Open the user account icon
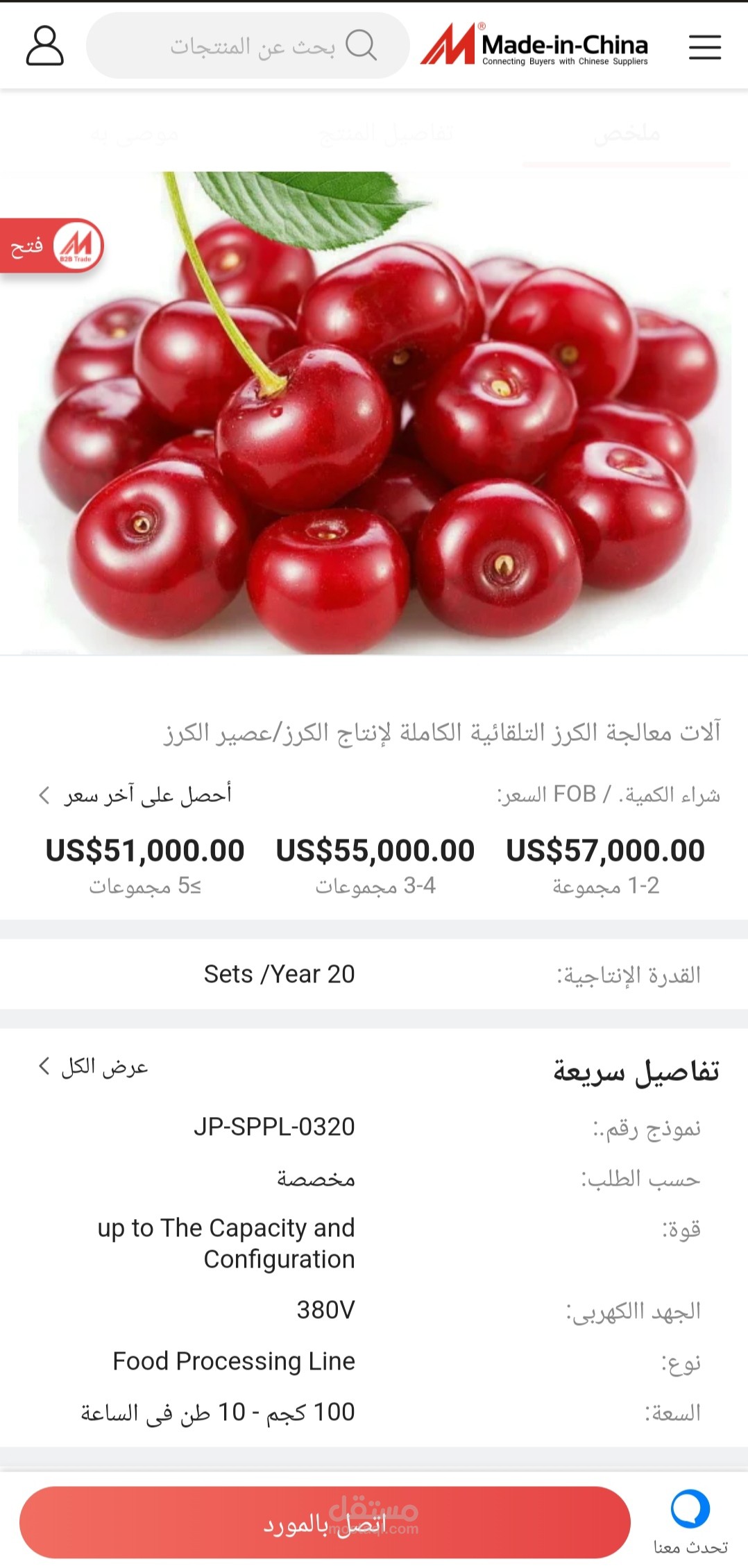This screenshot has width=748, height=1568. coord(45,46)
